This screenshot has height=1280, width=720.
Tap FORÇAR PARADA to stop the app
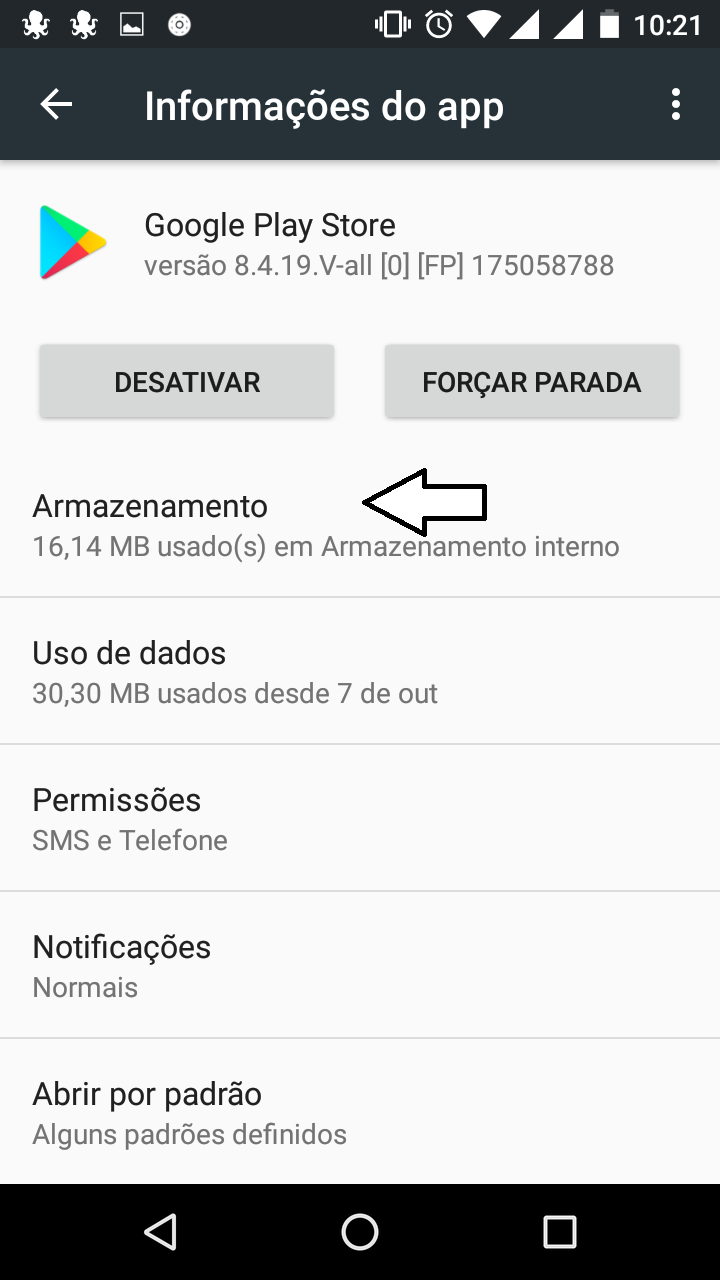(532, 381)
